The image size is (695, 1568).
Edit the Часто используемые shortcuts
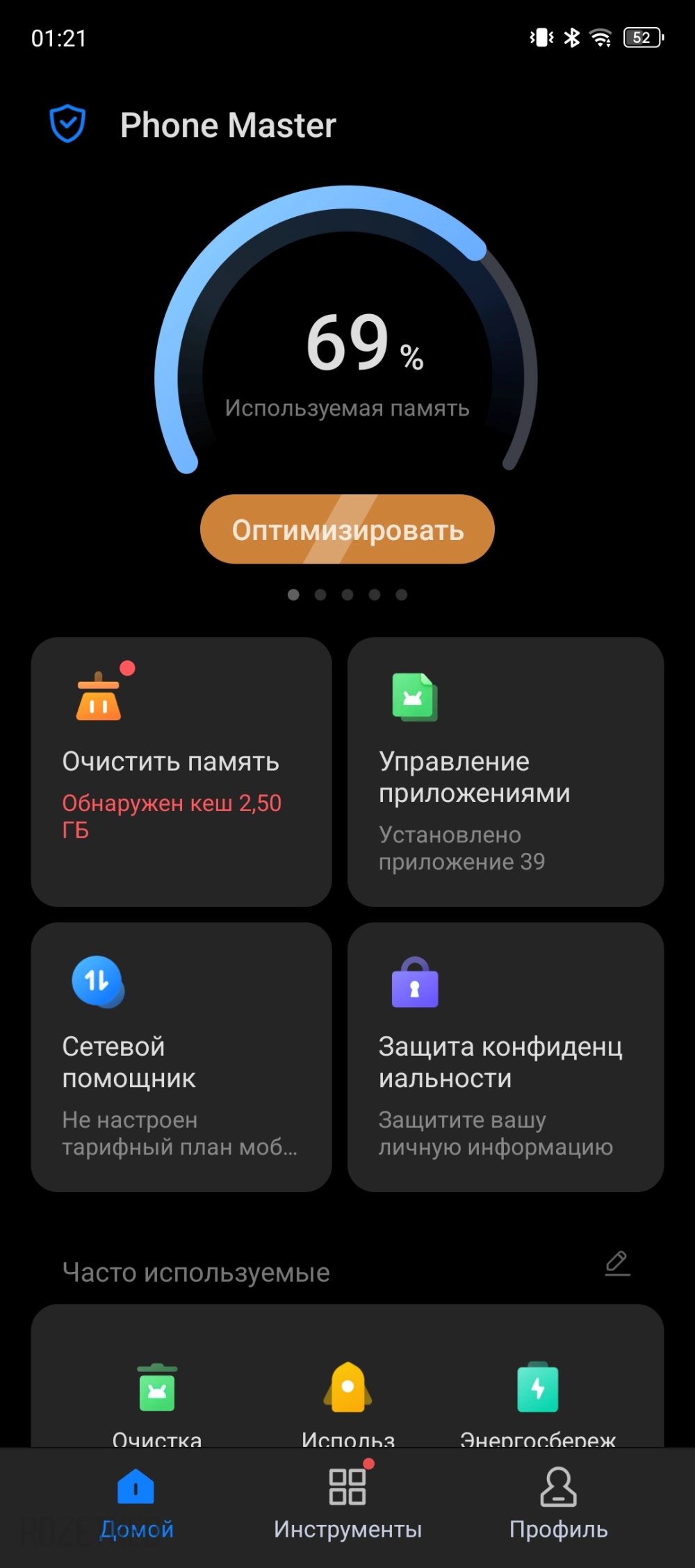pyautogui.click(x=617, y=1263)
